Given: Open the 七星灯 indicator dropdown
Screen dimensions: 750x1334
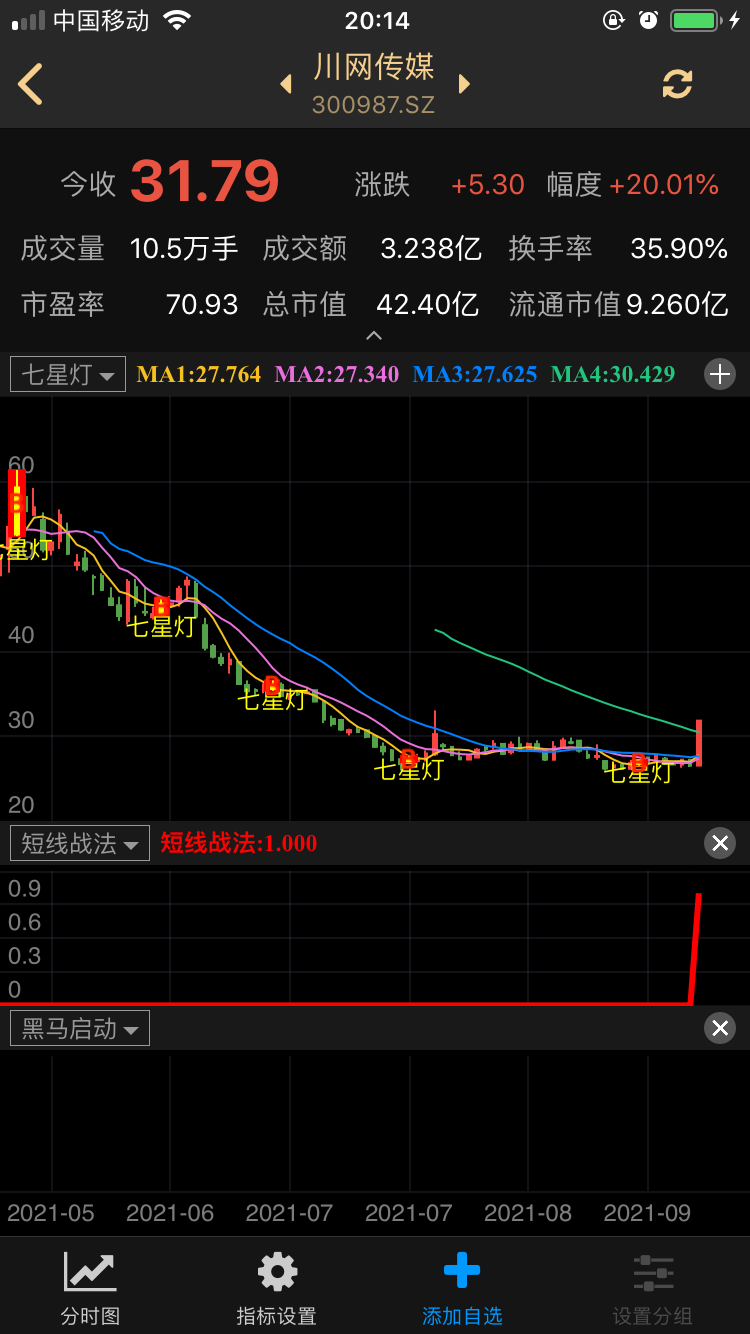Looking at the screenshot, I should coord(68,375).
